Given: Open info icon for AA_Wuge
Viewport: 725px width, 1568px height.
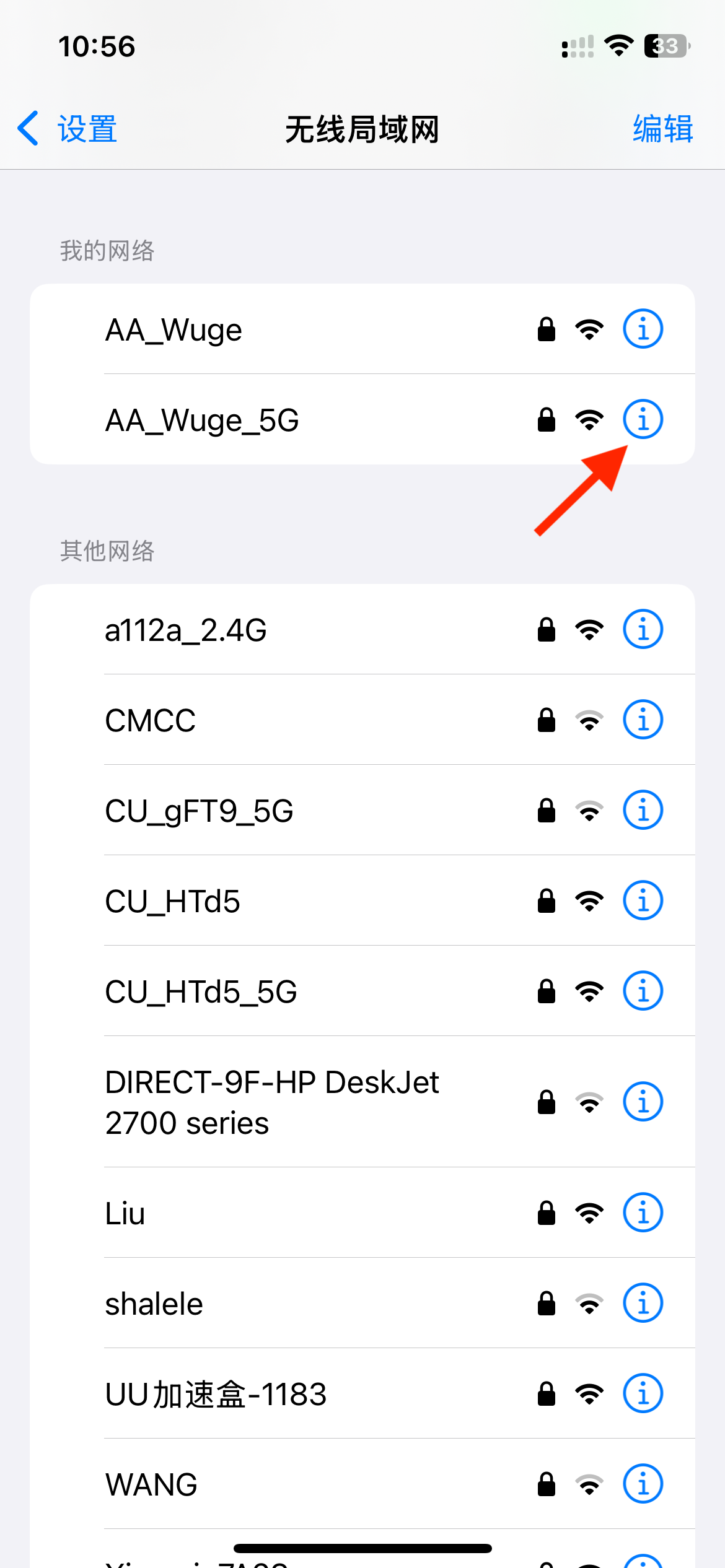Looking at the screenshot, I should pos(643,329).
